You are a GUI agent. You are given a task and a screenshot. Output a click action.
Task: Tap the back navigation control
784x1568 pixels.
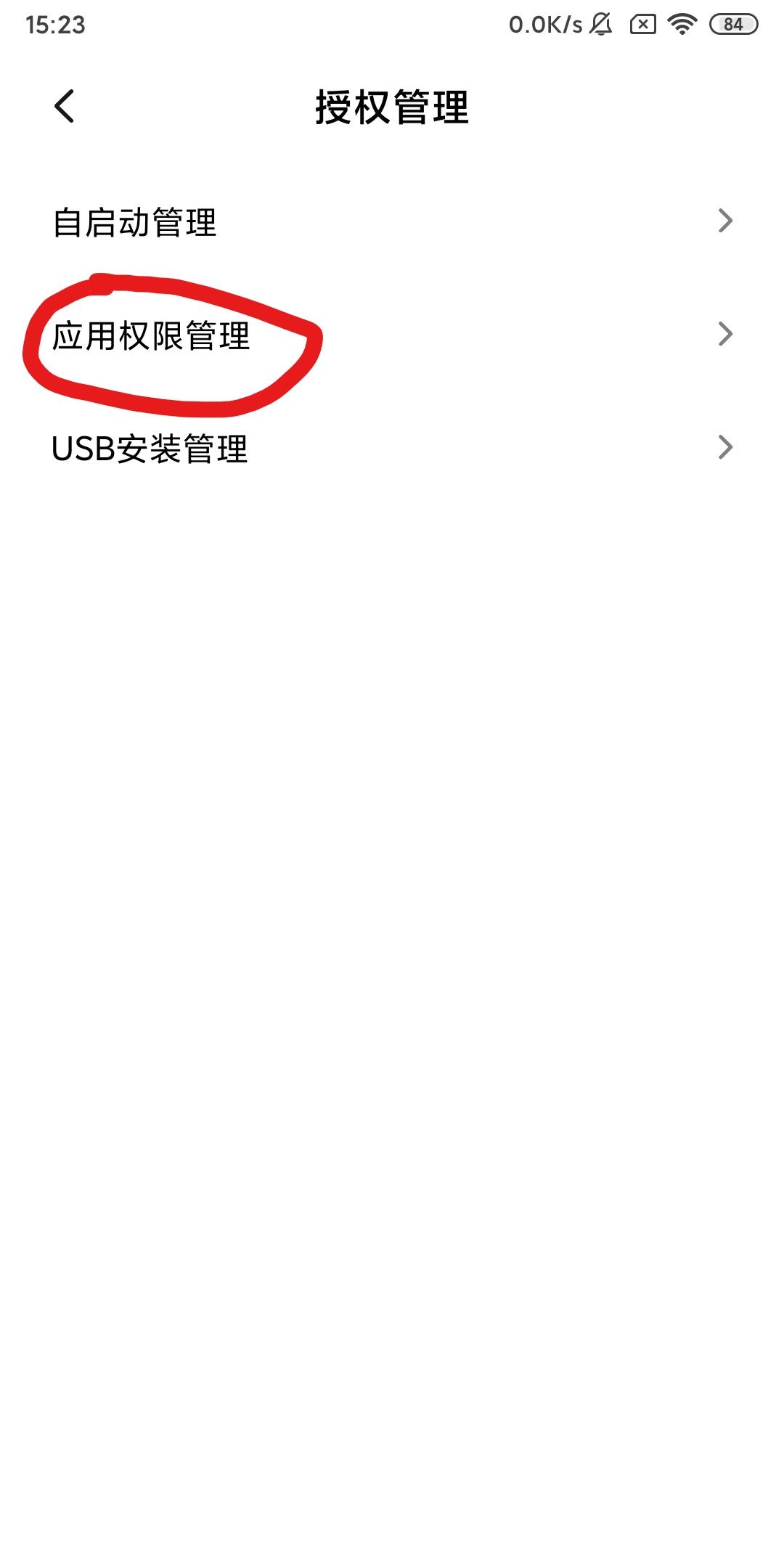click(62, 107)
